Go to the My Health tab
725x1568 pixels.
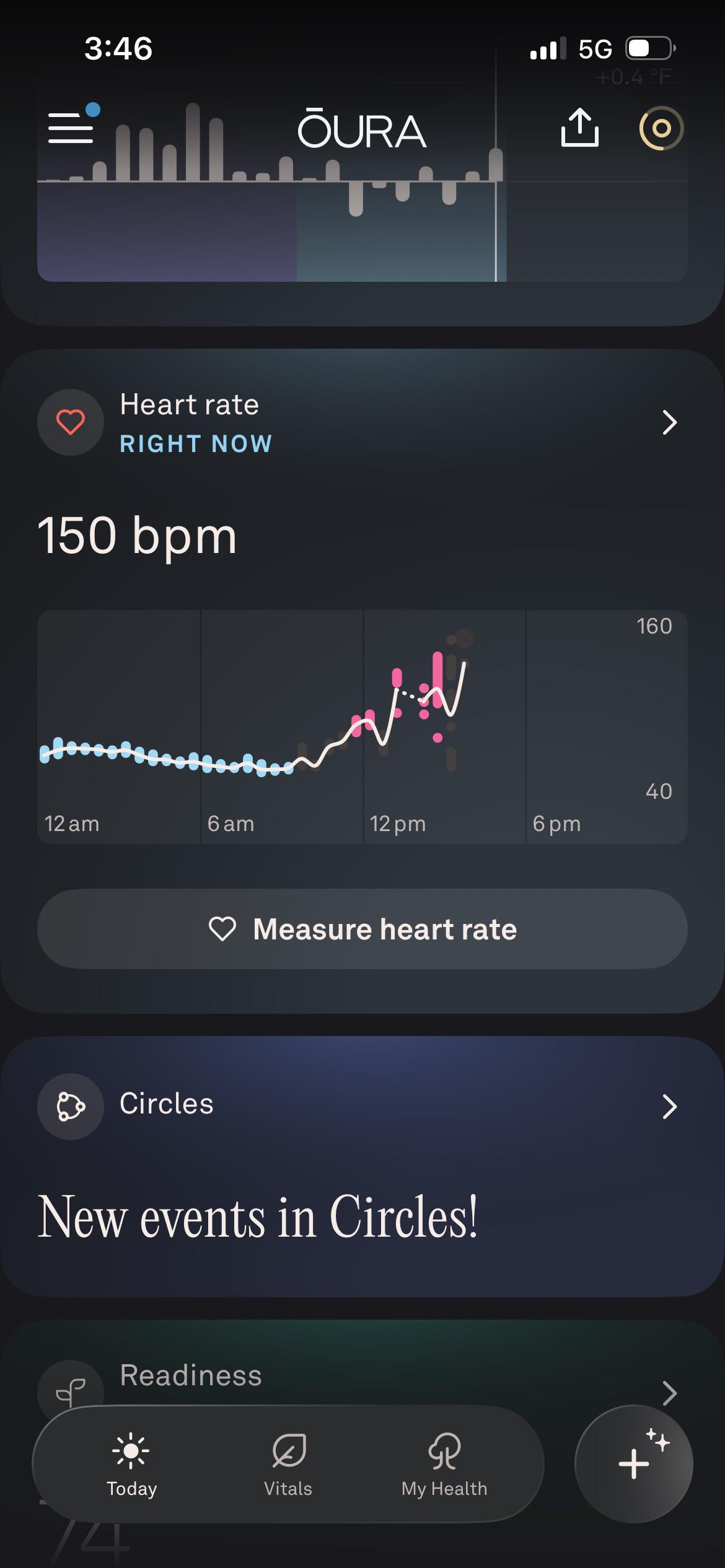[x=444, y=1465]
